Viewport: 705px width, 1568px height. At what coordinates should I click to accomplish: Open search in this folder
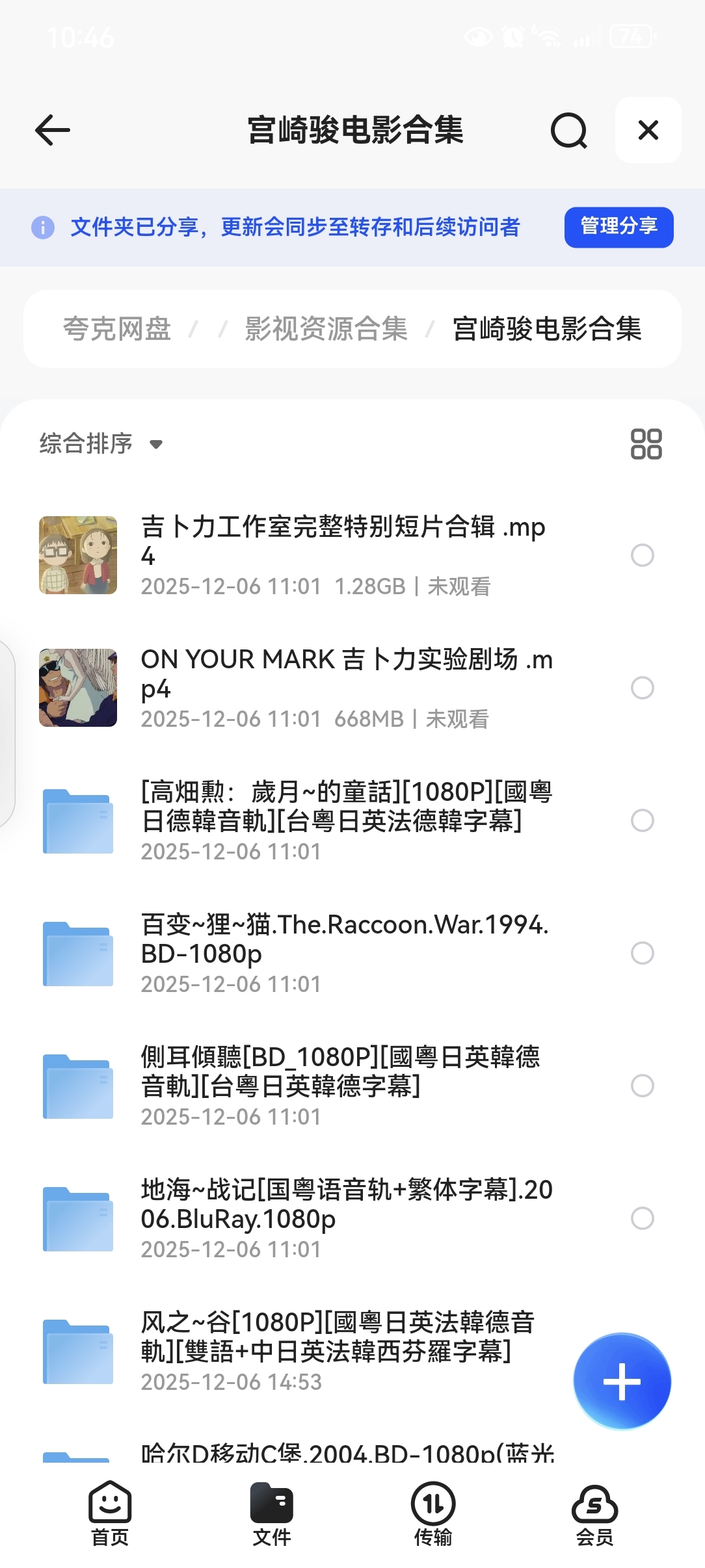coord(568,131)
